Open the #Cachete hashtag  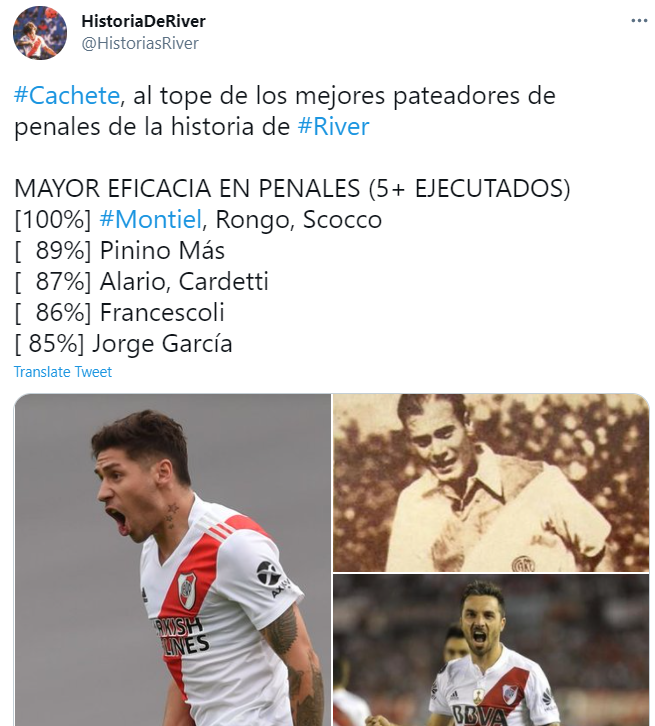pyautogui.click(x=67, y=97)
